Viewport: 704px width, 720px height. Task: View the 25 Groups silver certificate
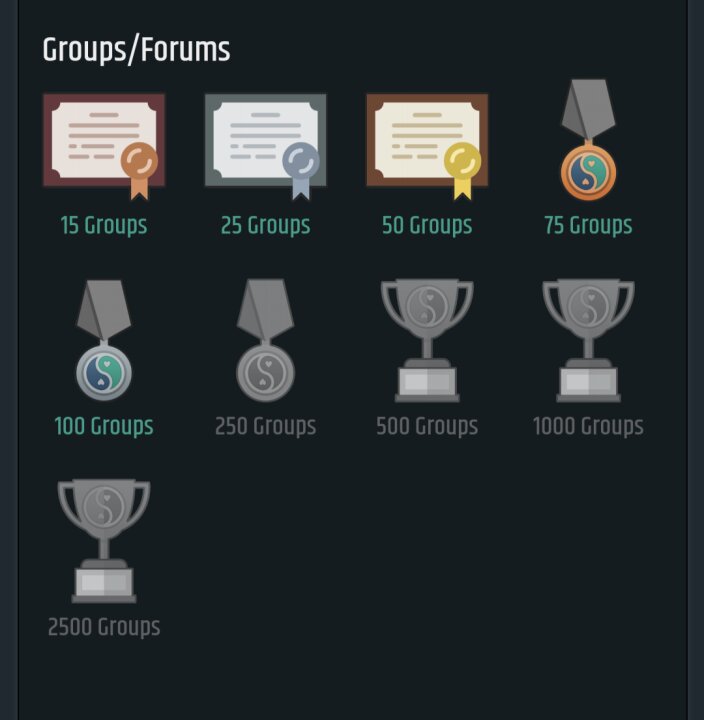point(265,141)
